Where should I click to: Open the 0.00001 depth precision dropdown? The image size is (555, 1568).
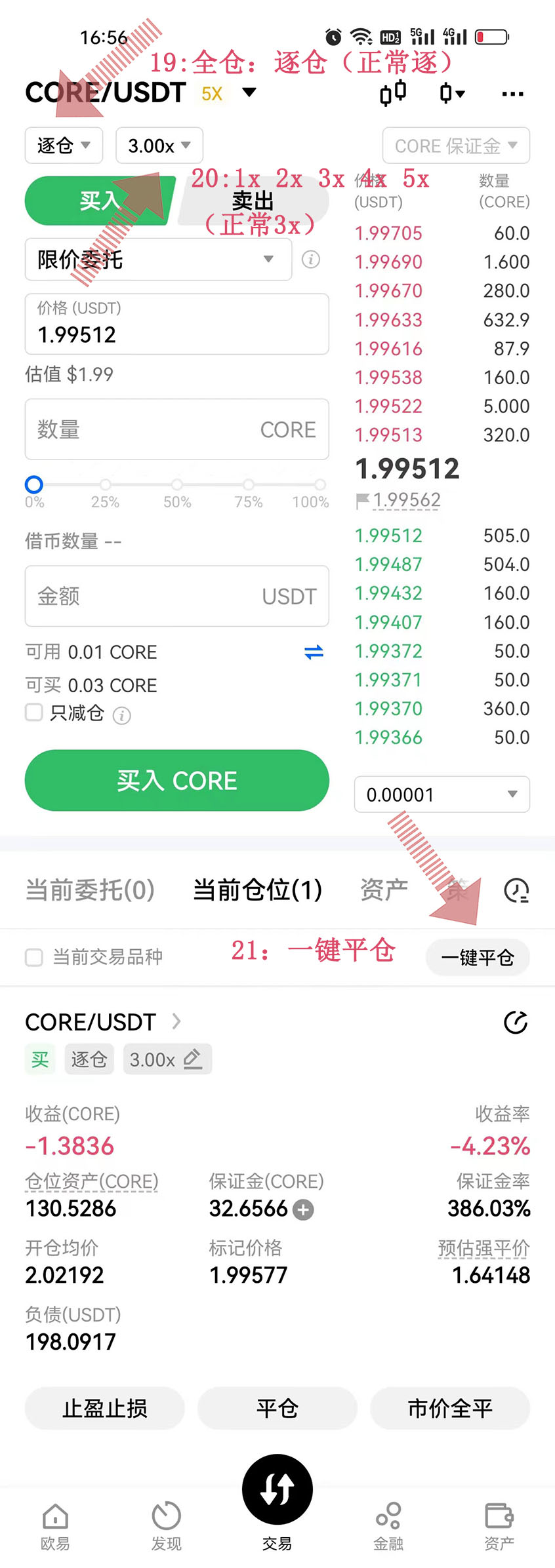tap(442, 794)
